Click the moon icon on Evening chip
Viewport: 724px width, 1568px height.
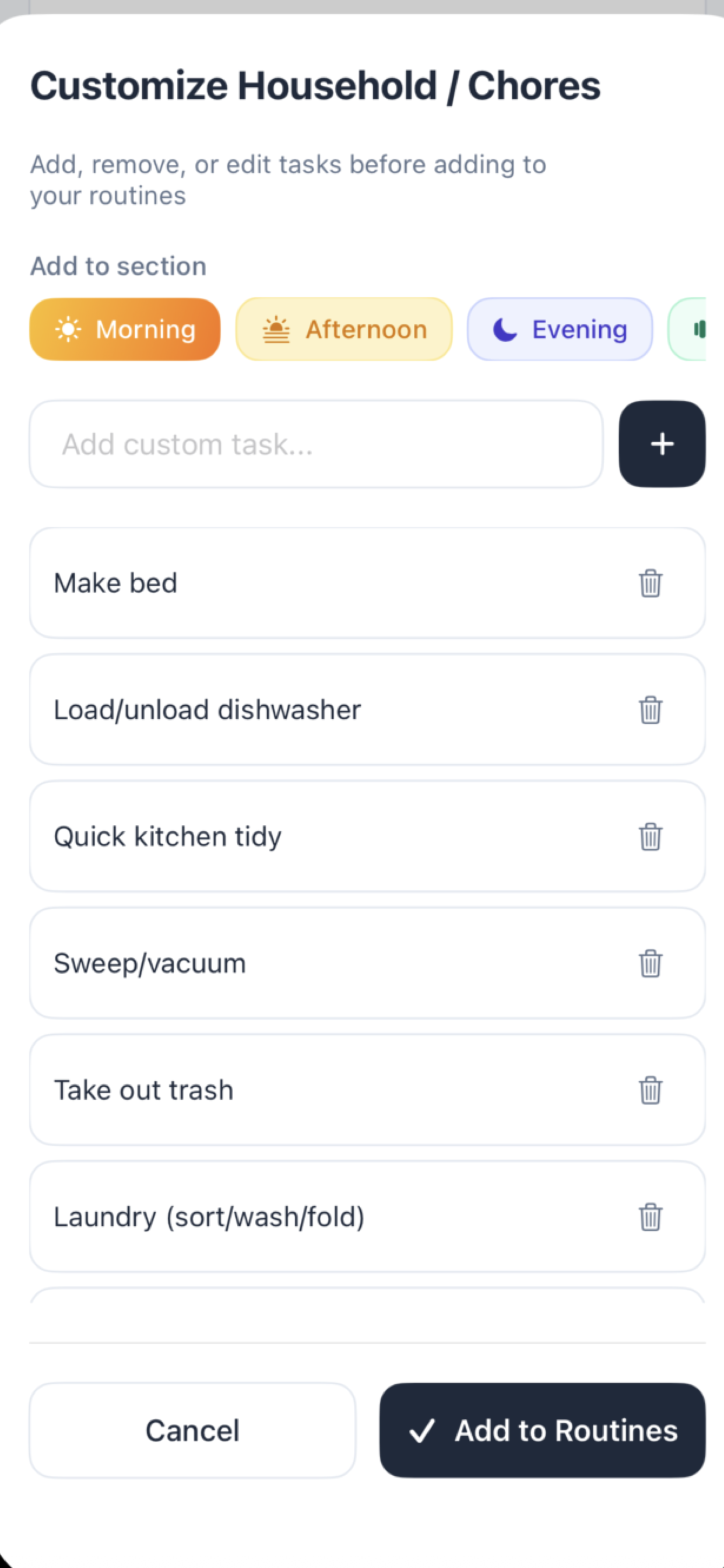point(503,328)
